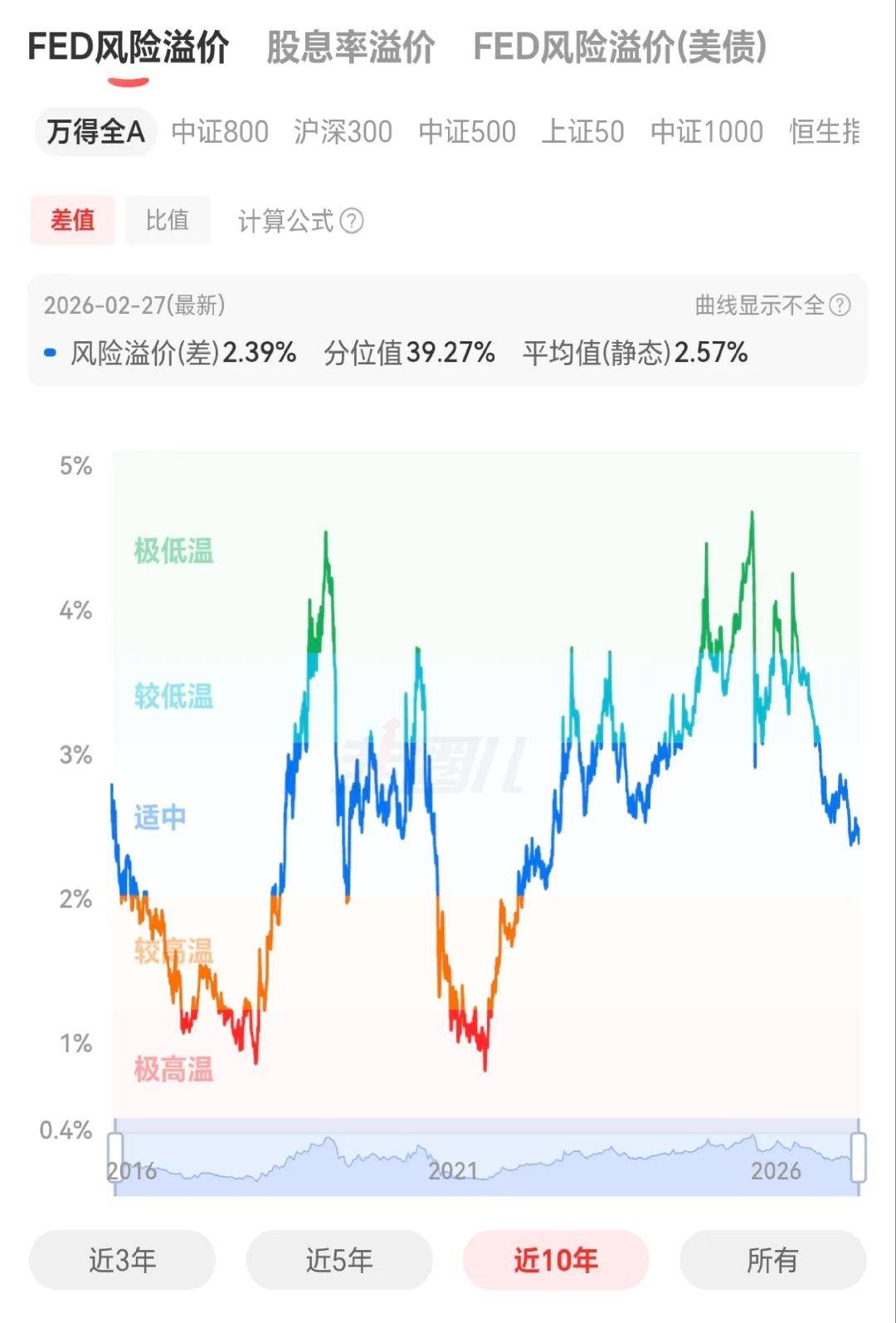Select the 万得全A index chip
The width and height of the screenshot is (896, 1323).
pyautogui.click(x=95, y=132)
